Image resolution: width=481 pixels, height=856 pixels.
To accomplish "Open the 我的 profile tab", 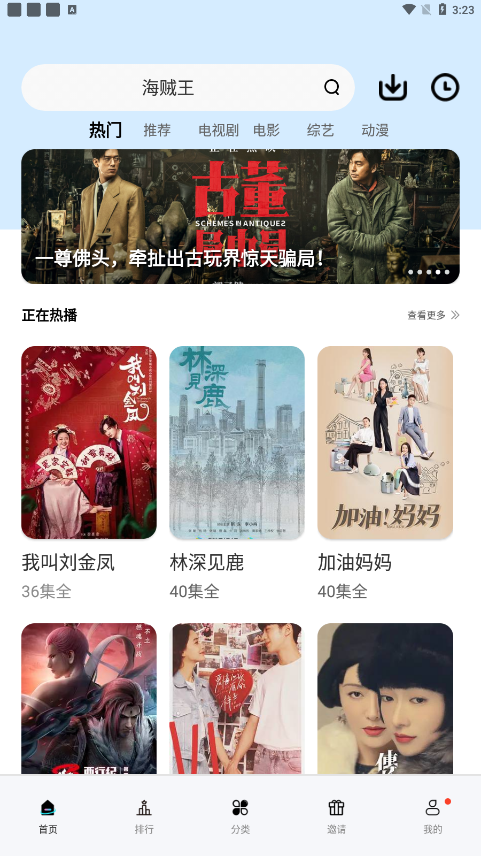I will click(432, 816).
